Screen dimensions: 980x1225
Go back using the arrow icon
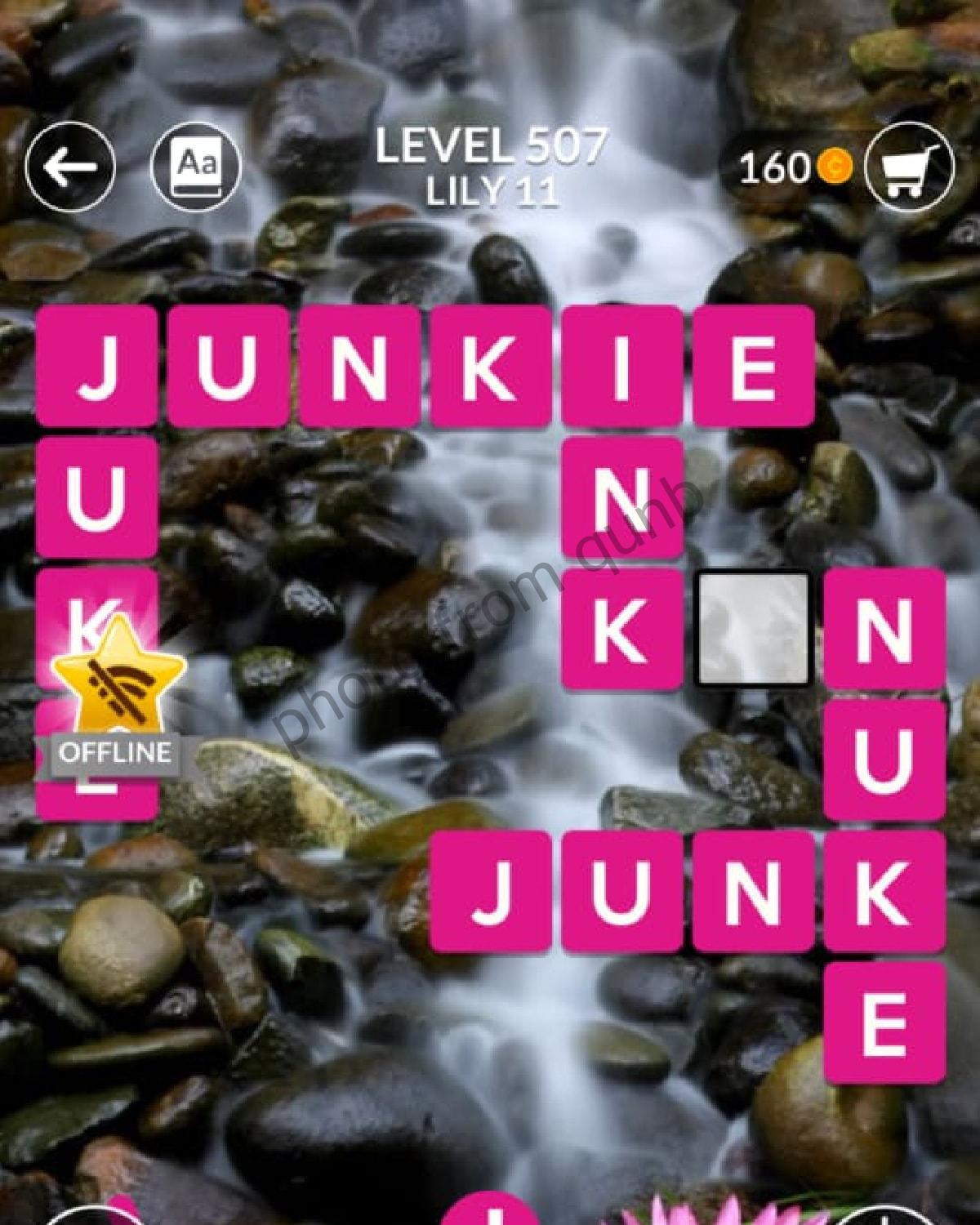point(70,167)
